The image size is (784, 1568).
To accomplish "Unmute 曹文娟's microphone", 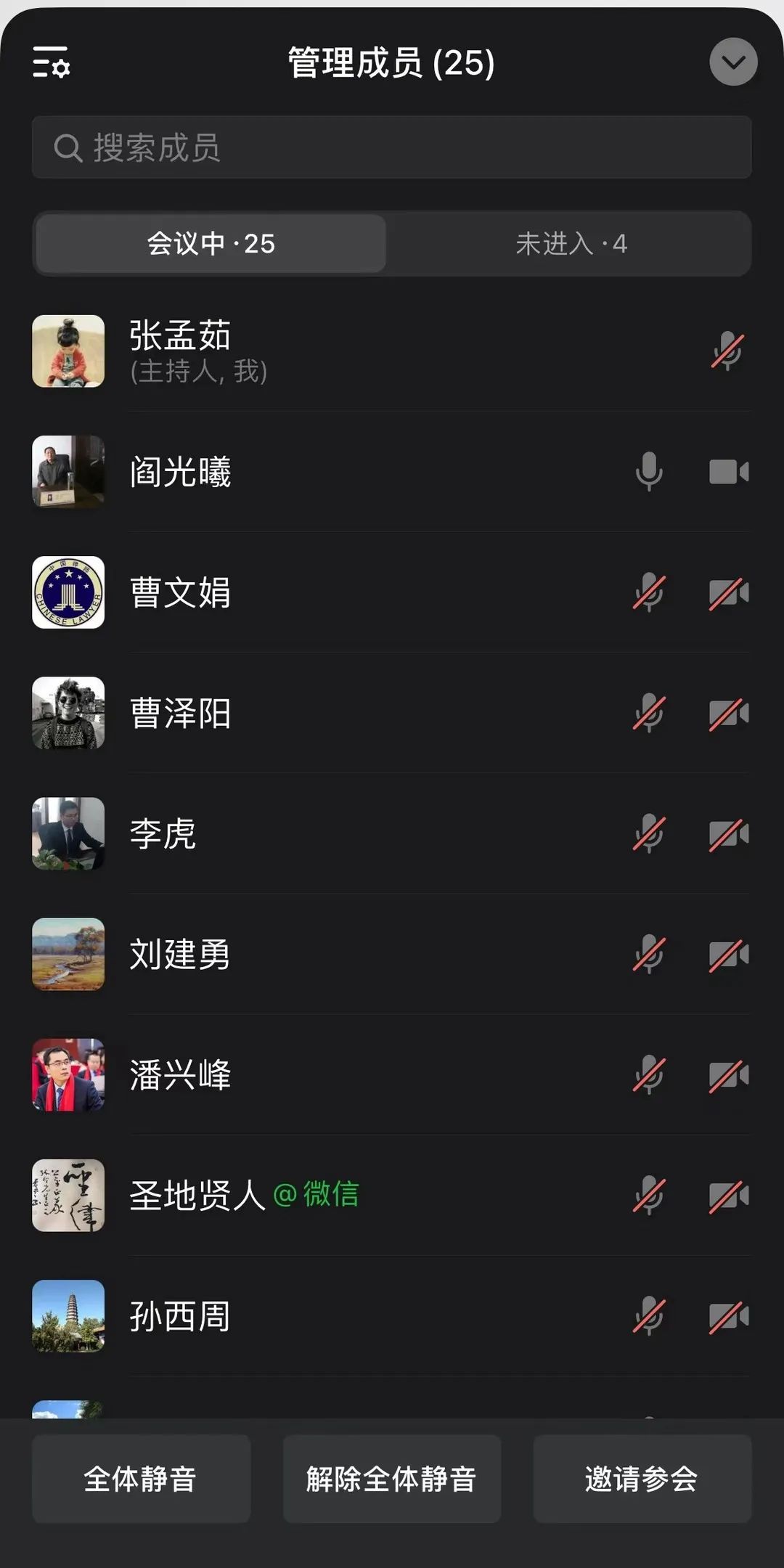I will coord(649,592).
